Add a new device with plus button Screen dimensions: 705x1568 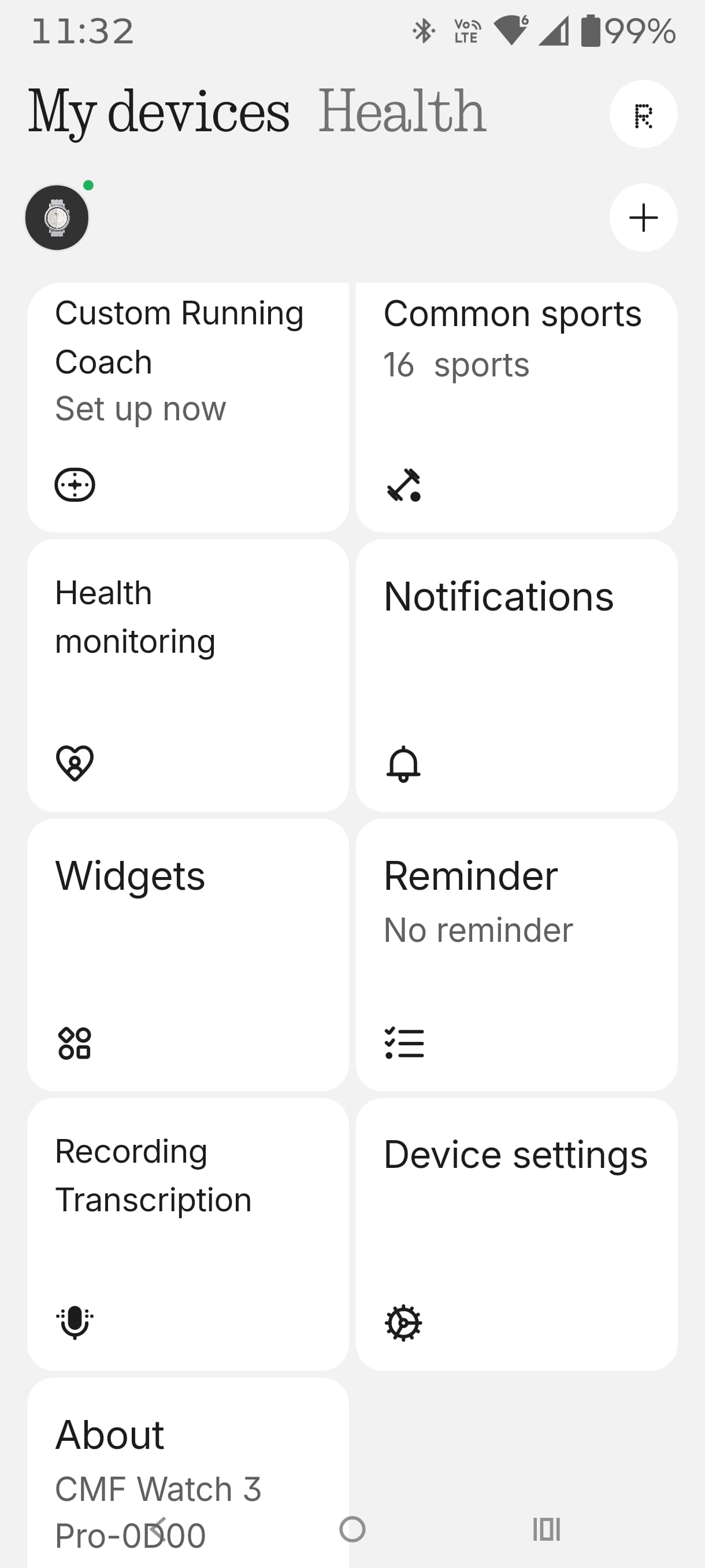click(x=643, y=218)
